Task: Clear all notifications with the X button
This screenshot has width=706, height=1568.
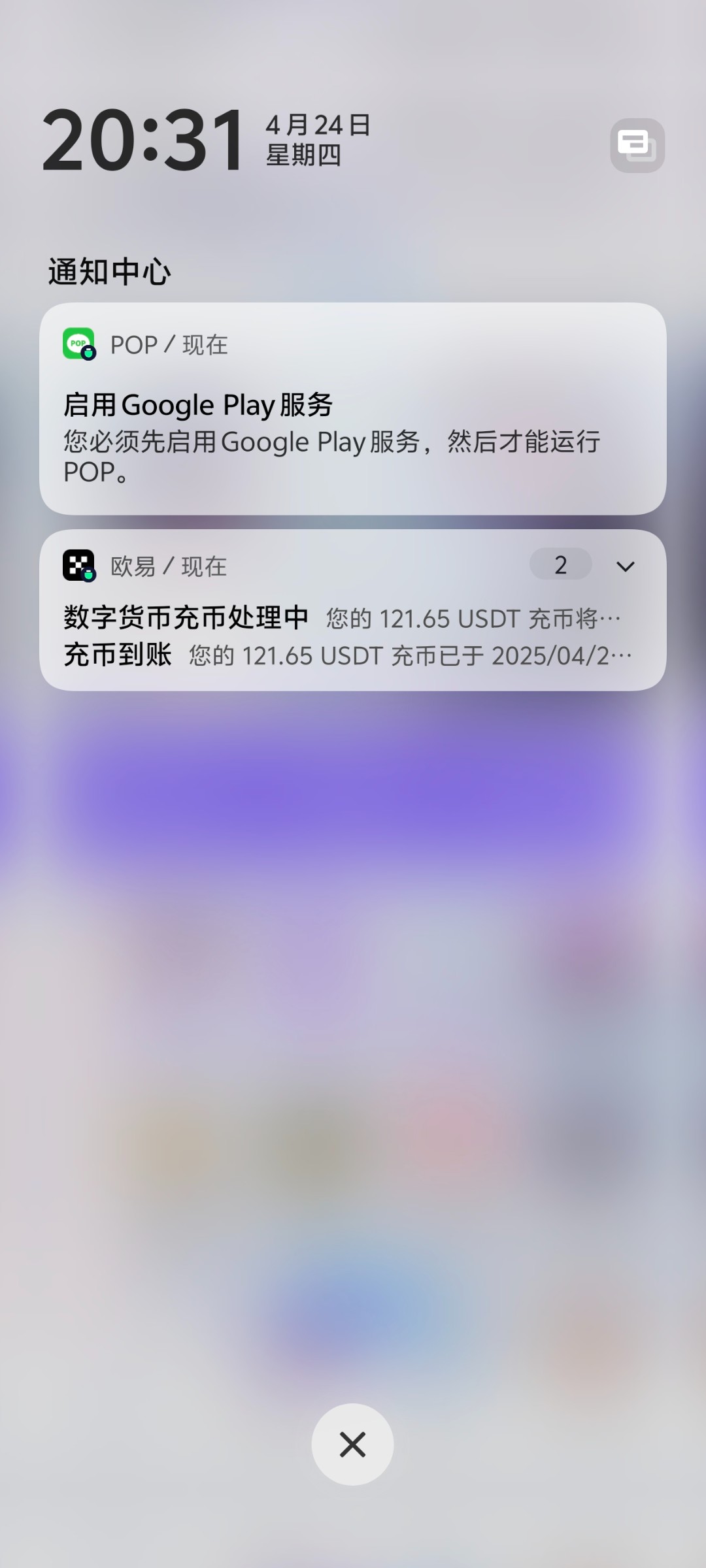Action: tap(352, 1445)
